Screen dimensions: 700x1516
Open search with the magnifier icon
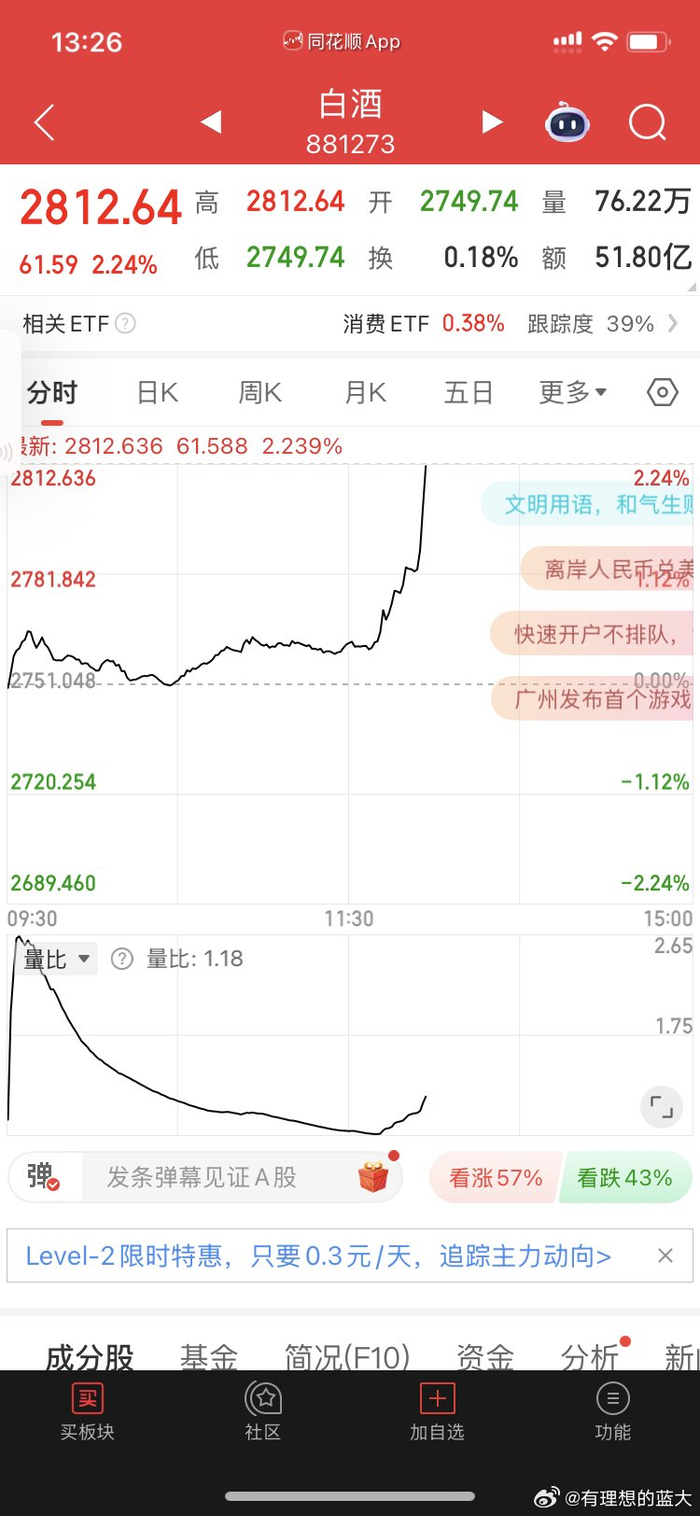(x=647, y=123)
